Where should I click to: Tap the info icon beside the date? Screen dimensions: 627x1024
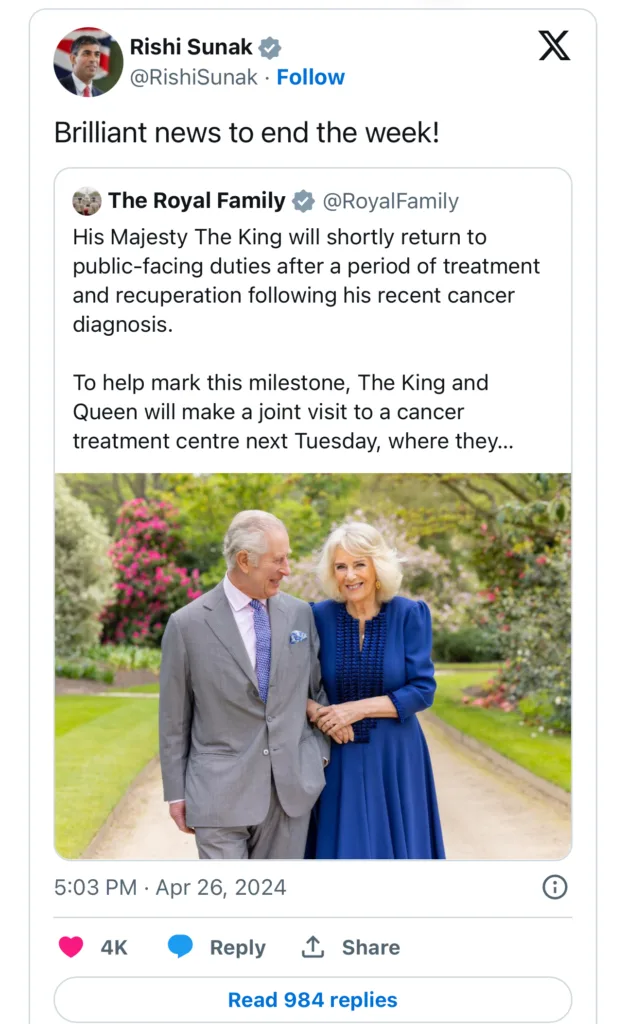click(554, 887)
